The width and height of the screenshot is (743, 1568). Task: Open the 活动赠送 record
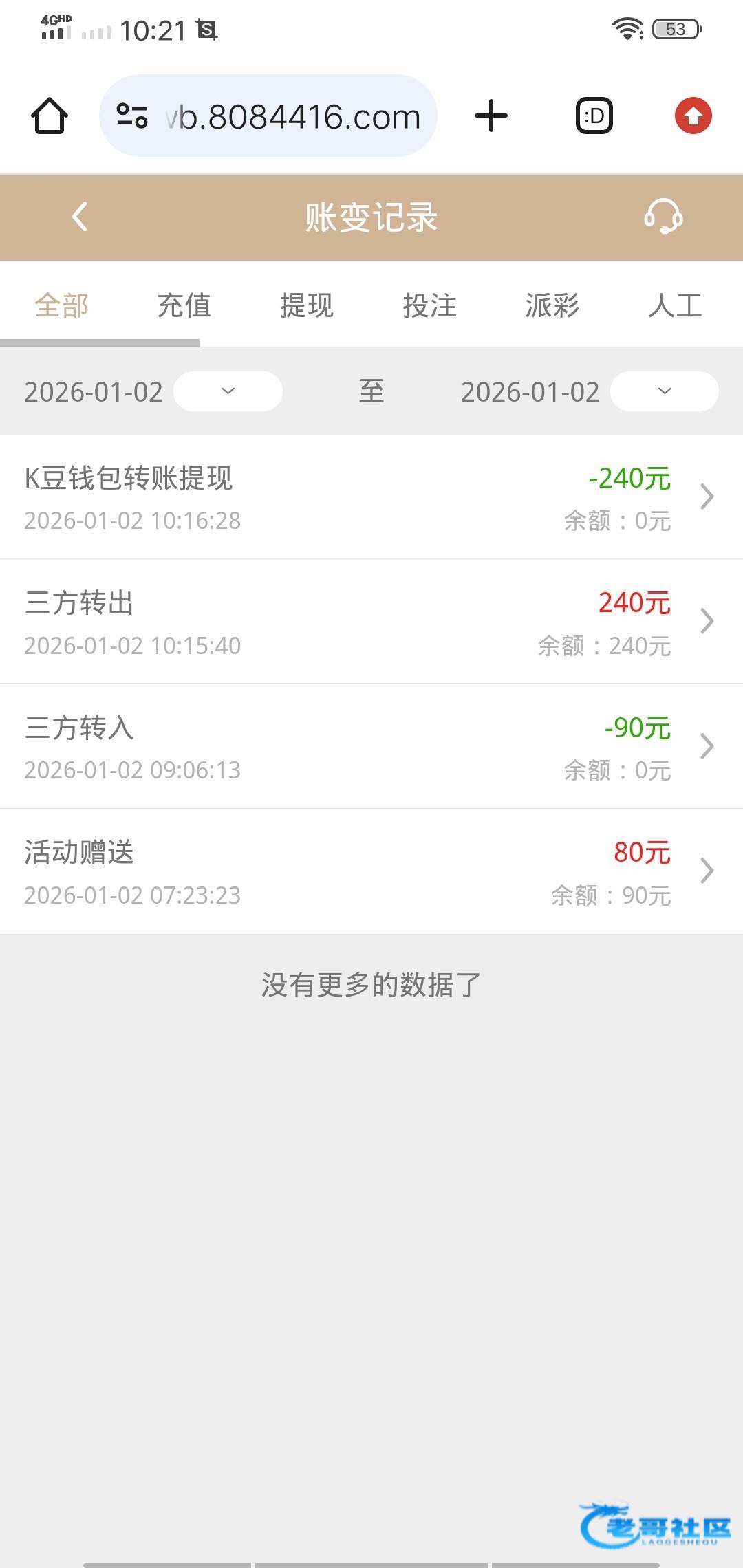point(371,871)
